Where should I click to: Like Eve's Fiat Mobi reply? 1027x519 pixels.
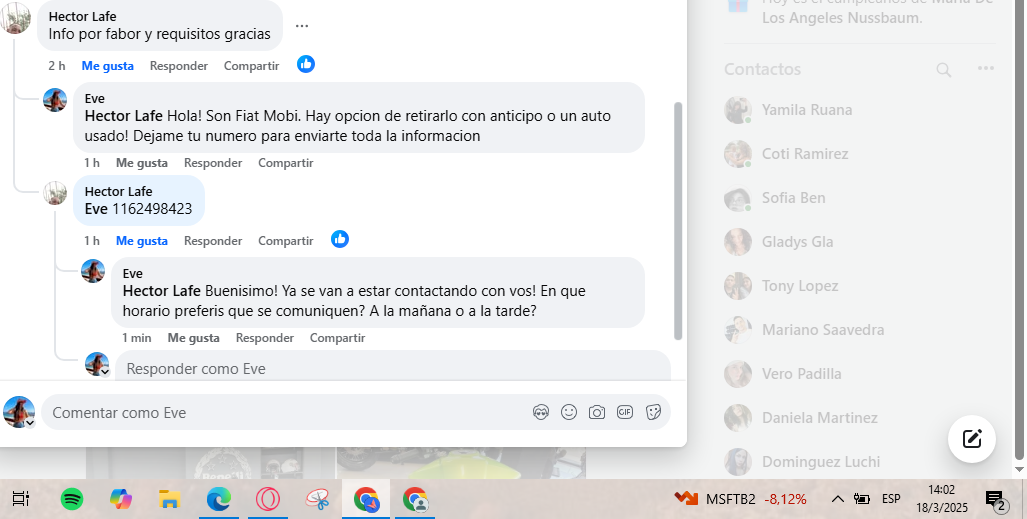[141, 163]
